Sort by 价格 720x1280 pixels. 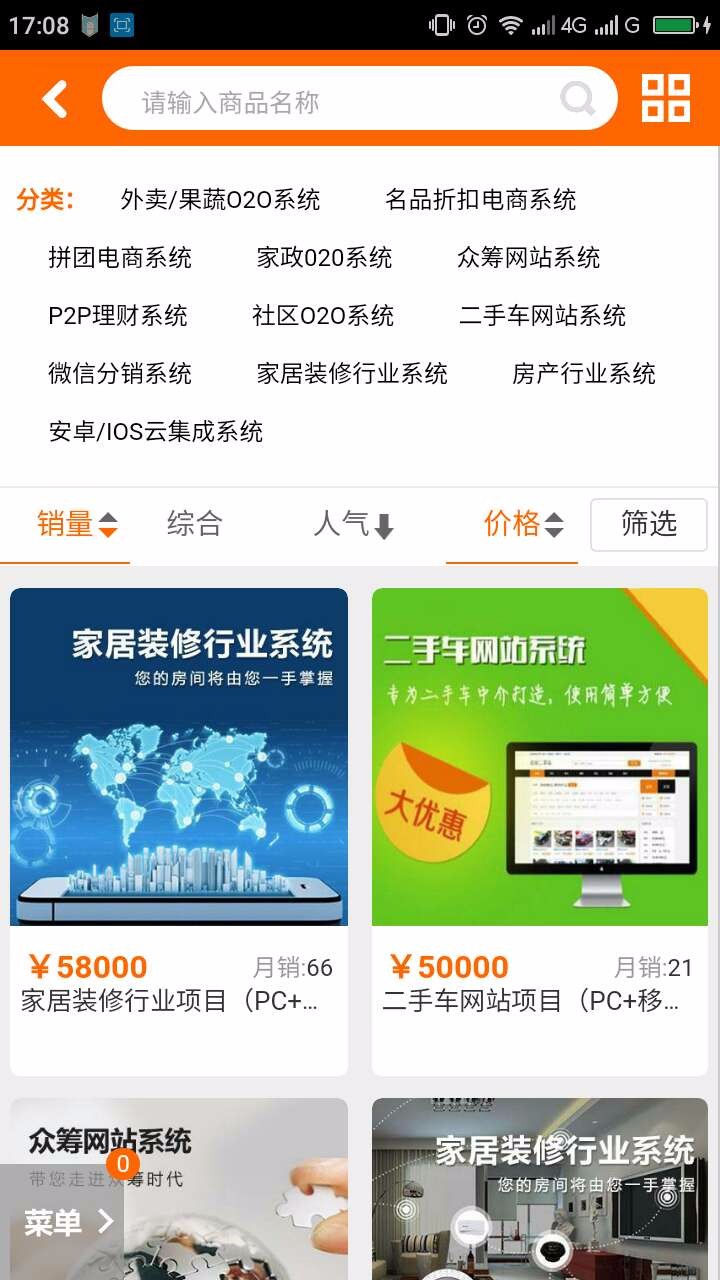click(x=524, y=524)
